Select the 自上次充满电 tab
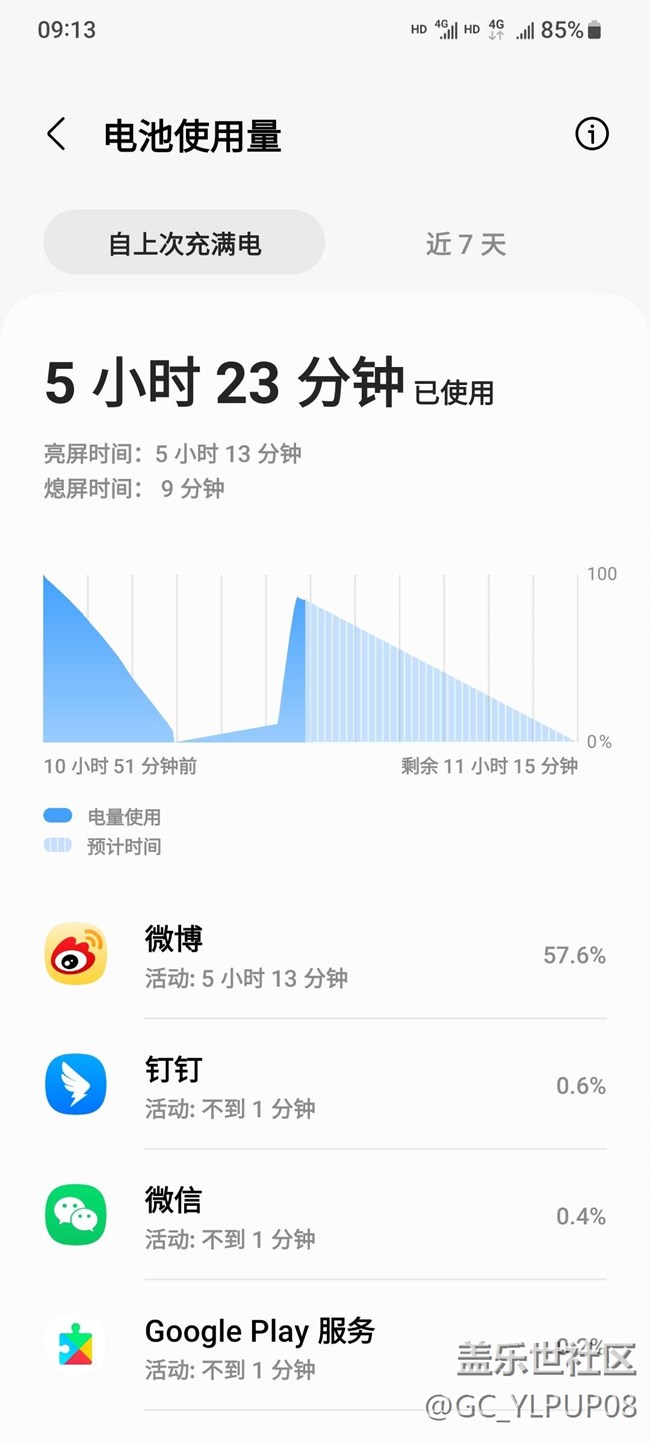 click(x=184, y=243)
